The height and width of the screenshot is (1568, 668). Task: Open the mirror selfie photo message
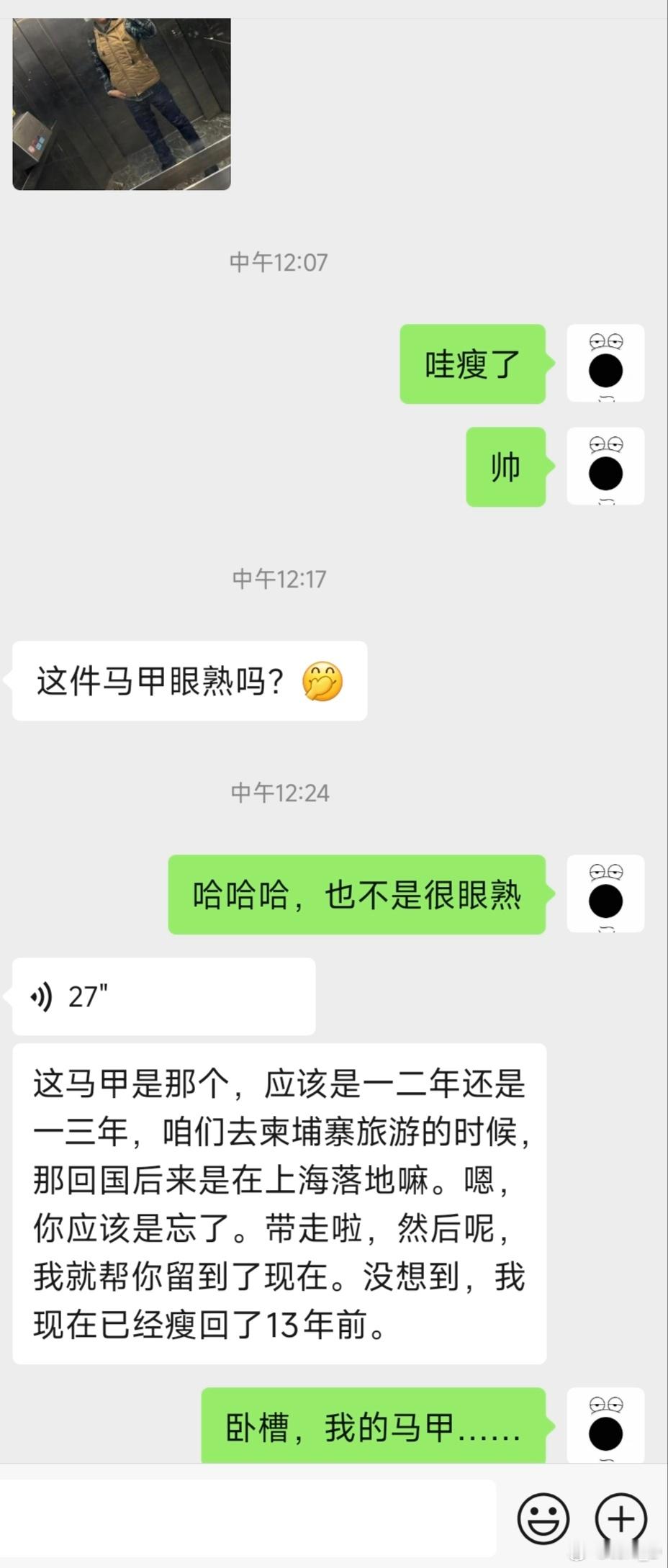pos(122,104)
